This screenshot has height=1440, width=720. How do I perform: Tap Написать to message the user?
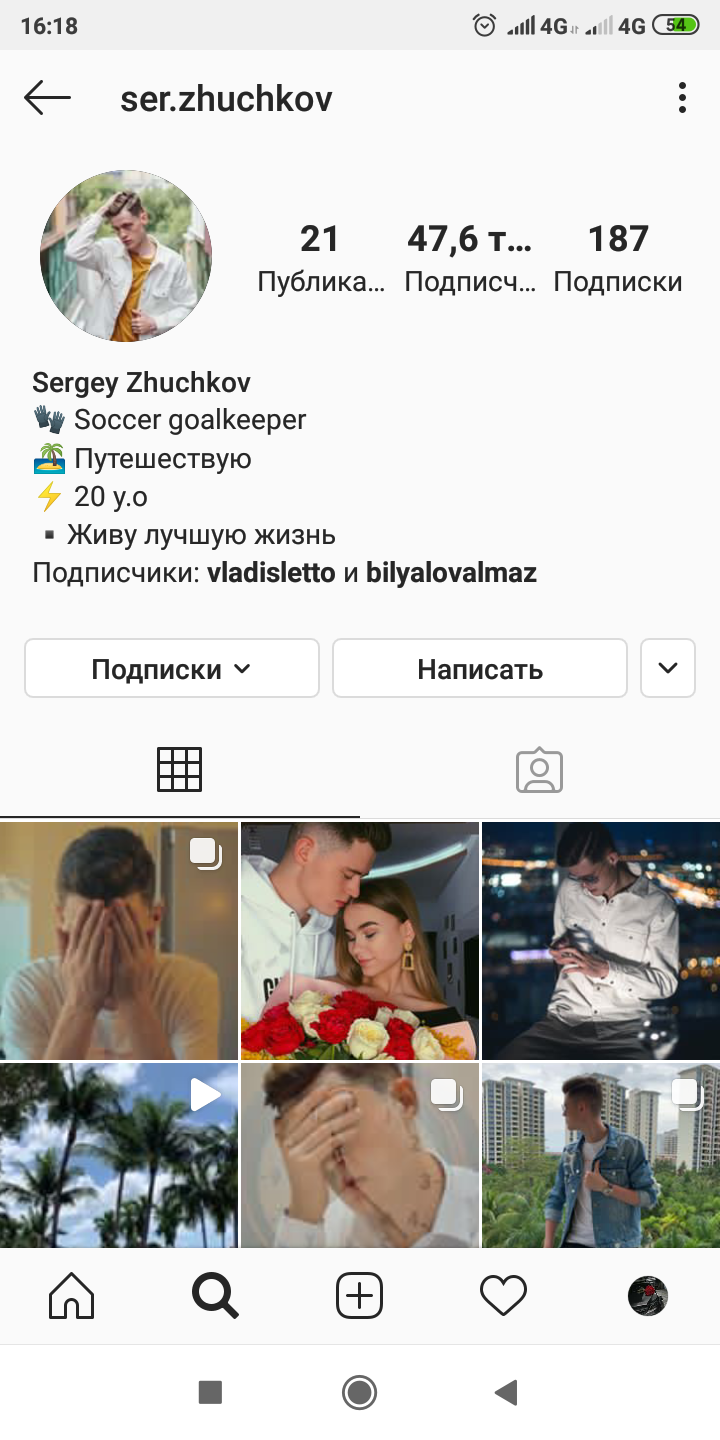[x=479, y=669]
